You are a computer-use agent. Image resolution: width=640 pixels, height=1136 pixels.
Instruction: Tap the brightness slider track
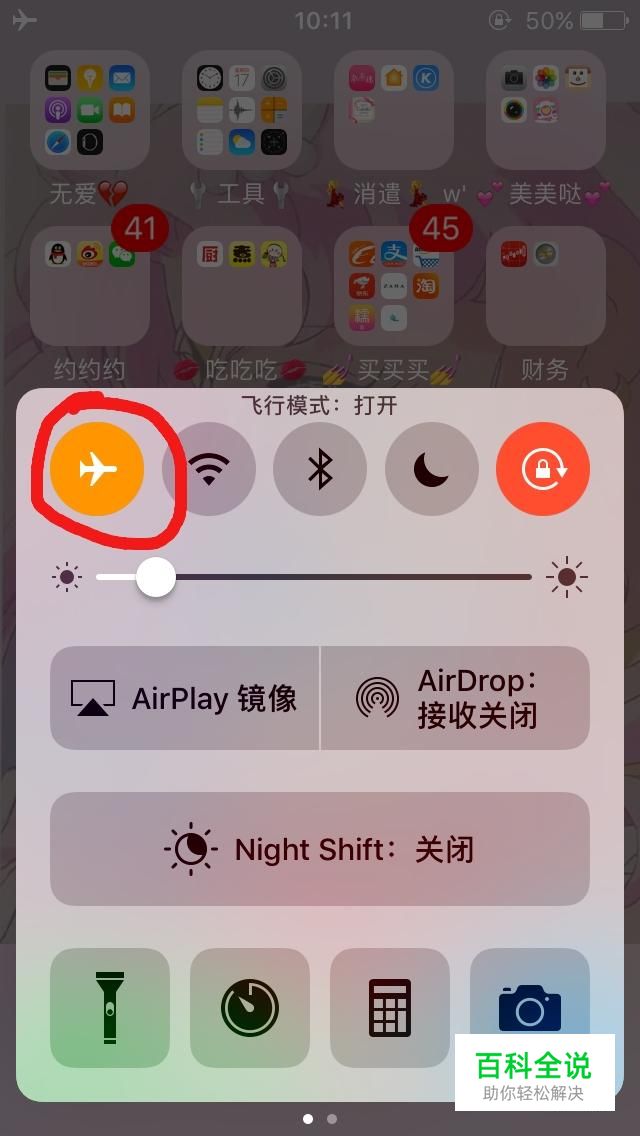(314, 577)
